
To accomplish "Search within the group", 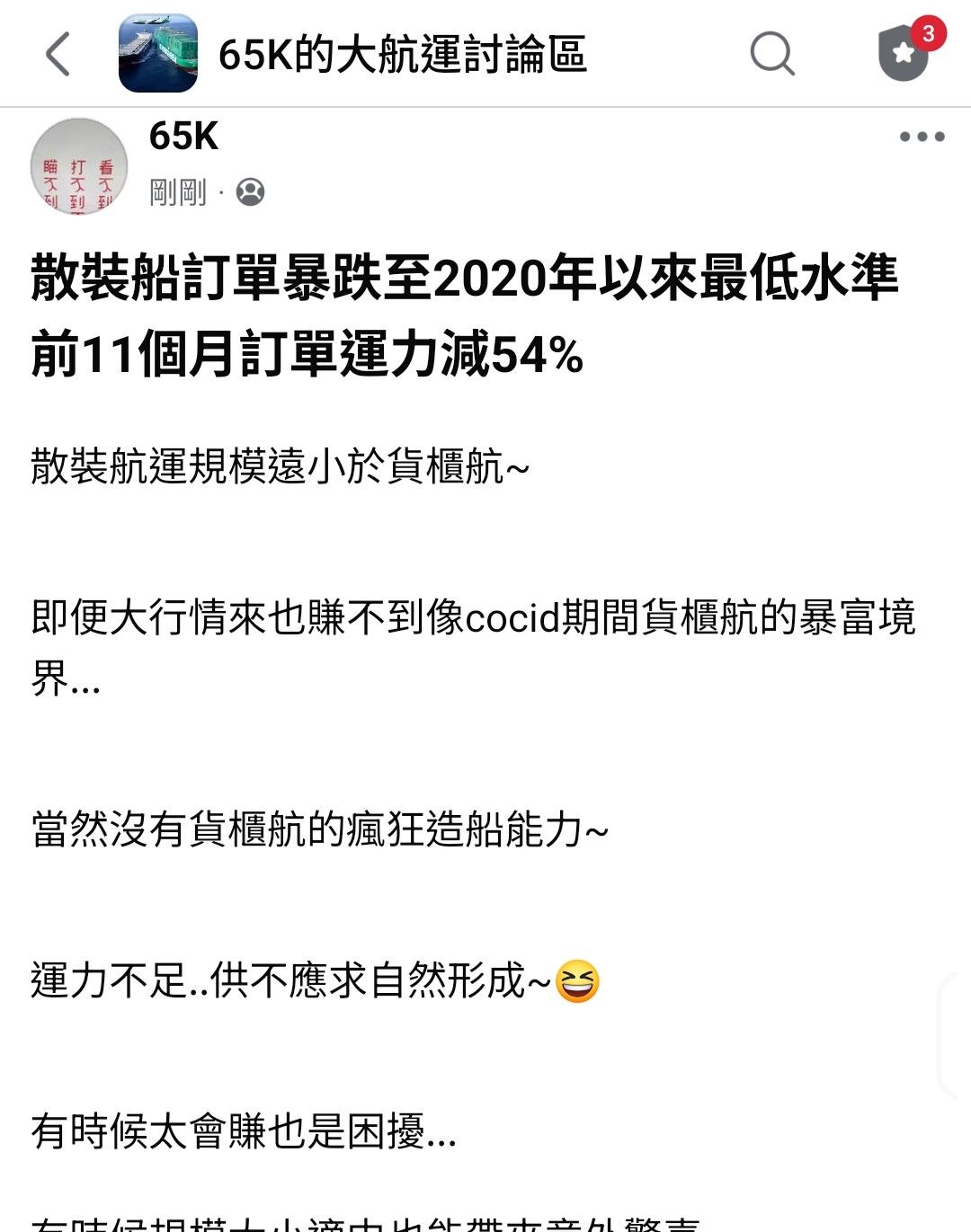I will 771,54.
